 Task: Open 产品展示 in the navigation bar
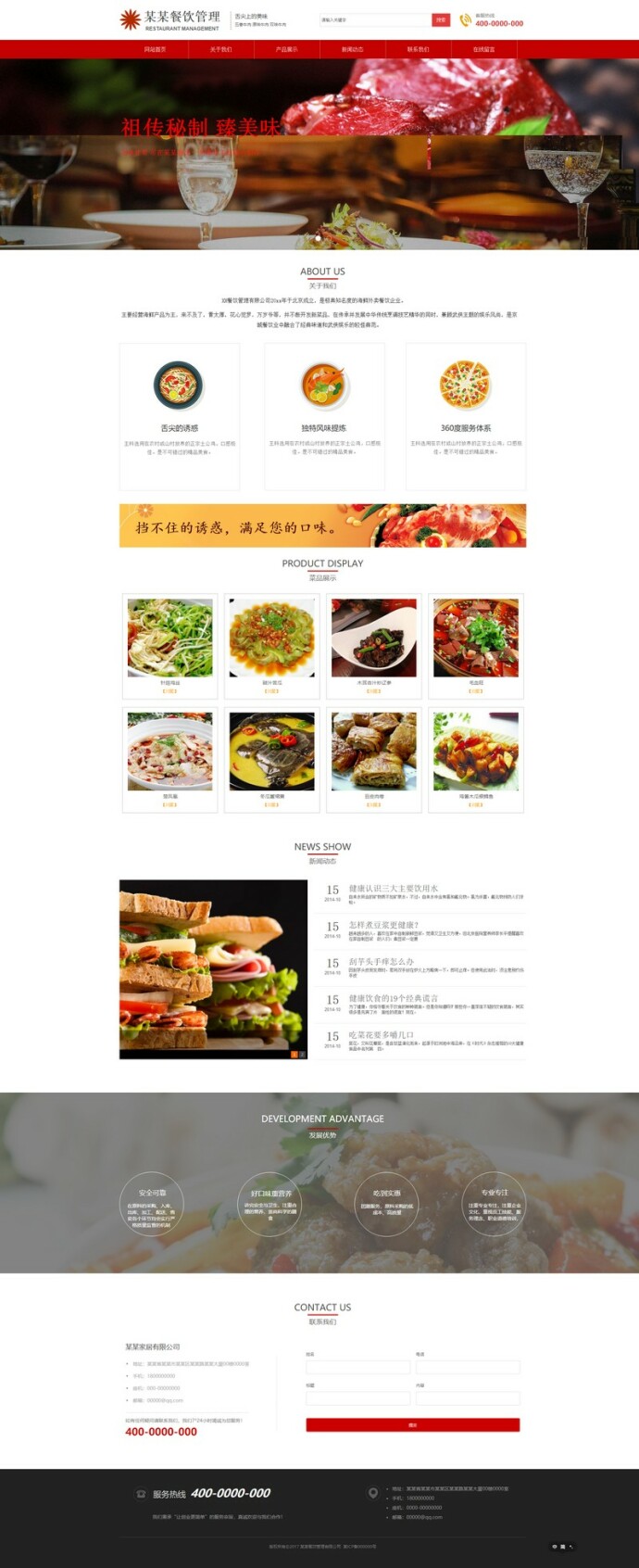(286, 49)
